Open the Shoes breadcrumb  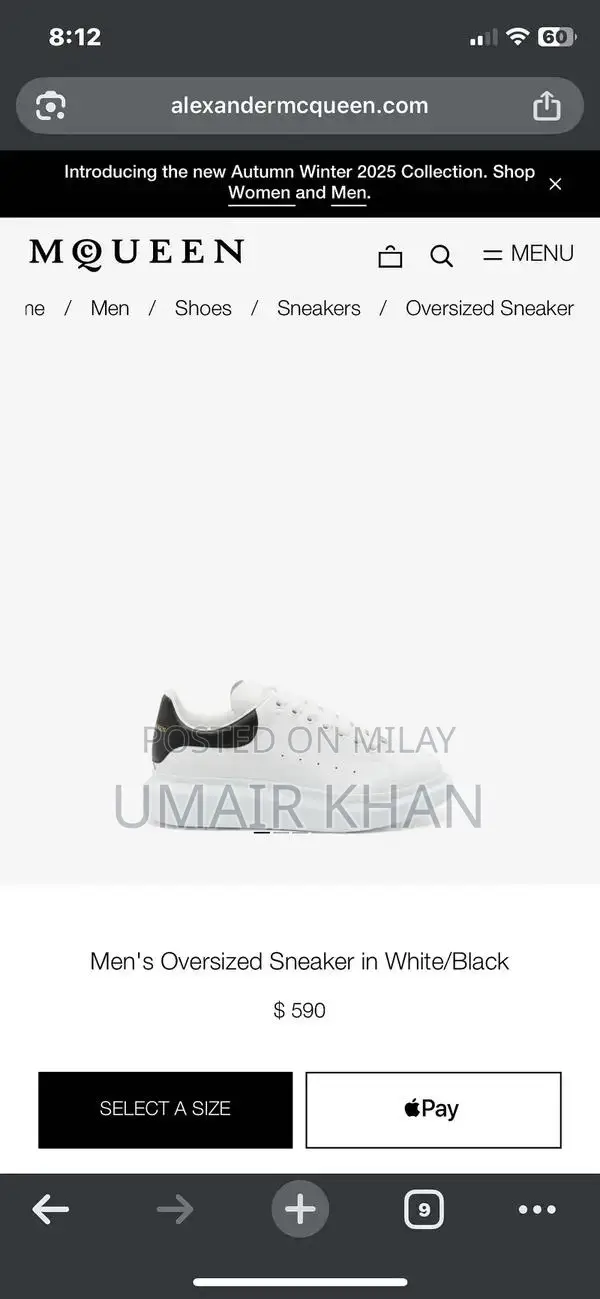(203, 308)
